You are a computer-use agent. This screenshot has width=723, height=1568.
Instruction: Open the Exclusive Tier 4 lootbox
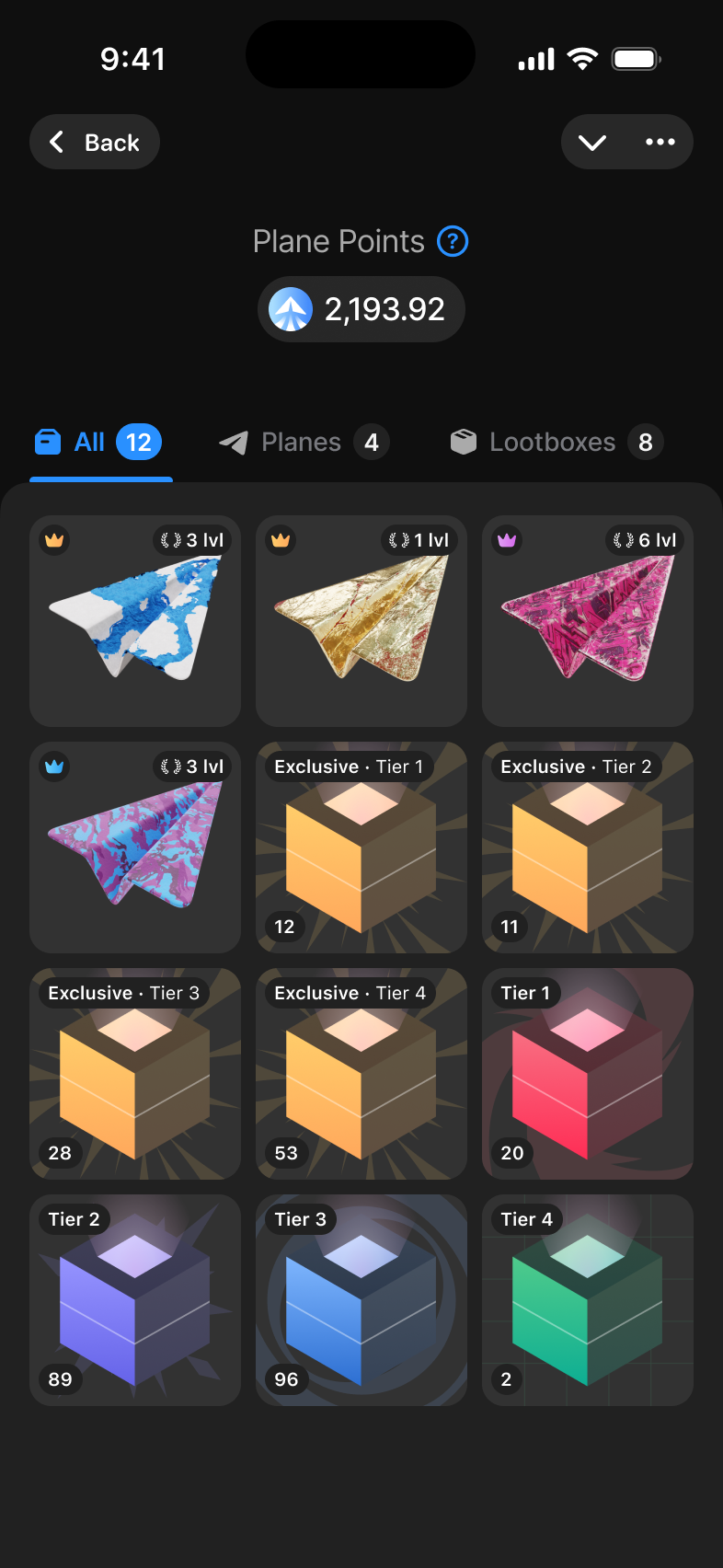pos(361,1074)
